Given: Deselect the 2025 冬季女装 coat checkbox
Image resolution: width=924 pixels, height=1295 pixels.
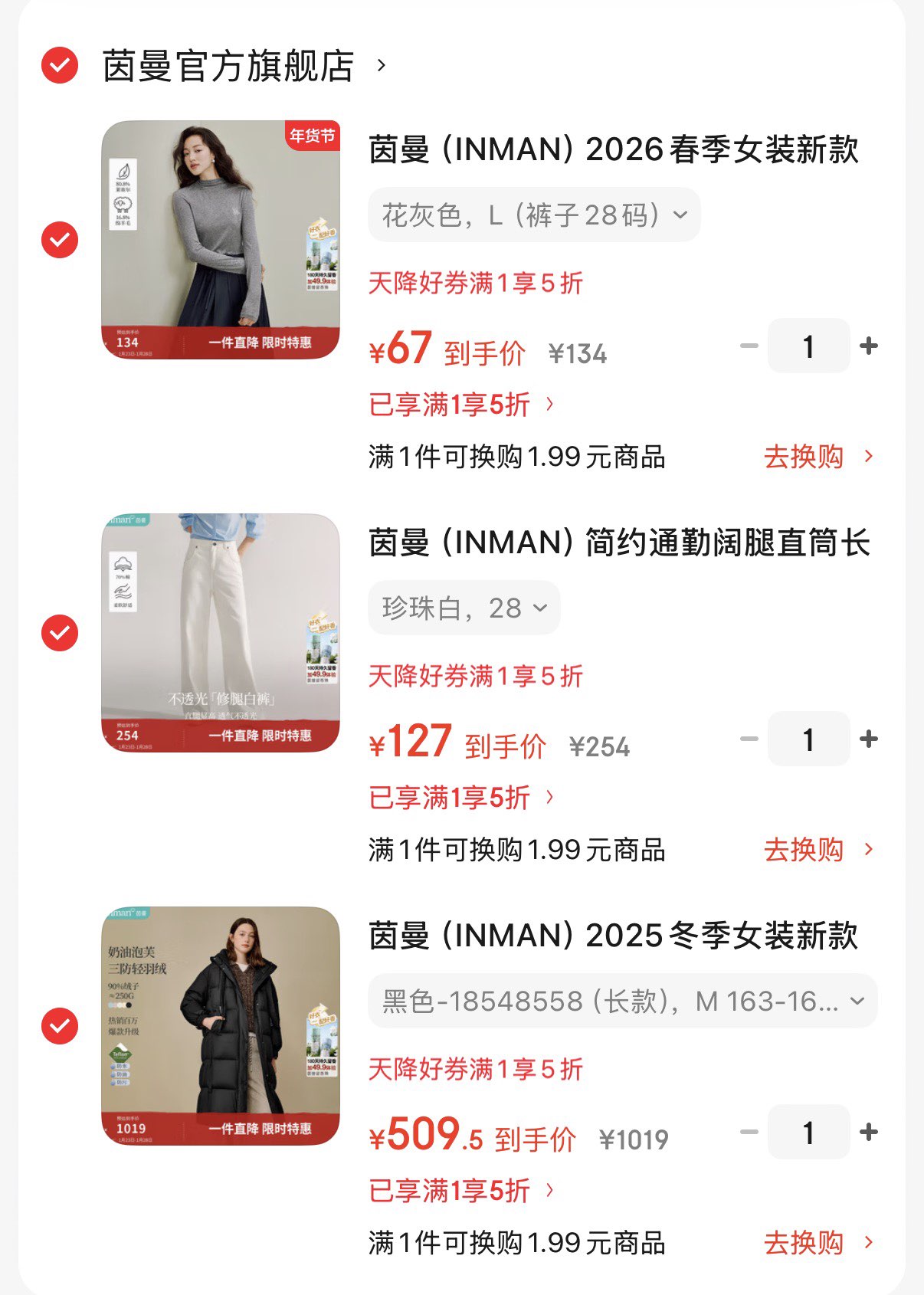Looking at the screenshot, I should tap(60, 1026).
